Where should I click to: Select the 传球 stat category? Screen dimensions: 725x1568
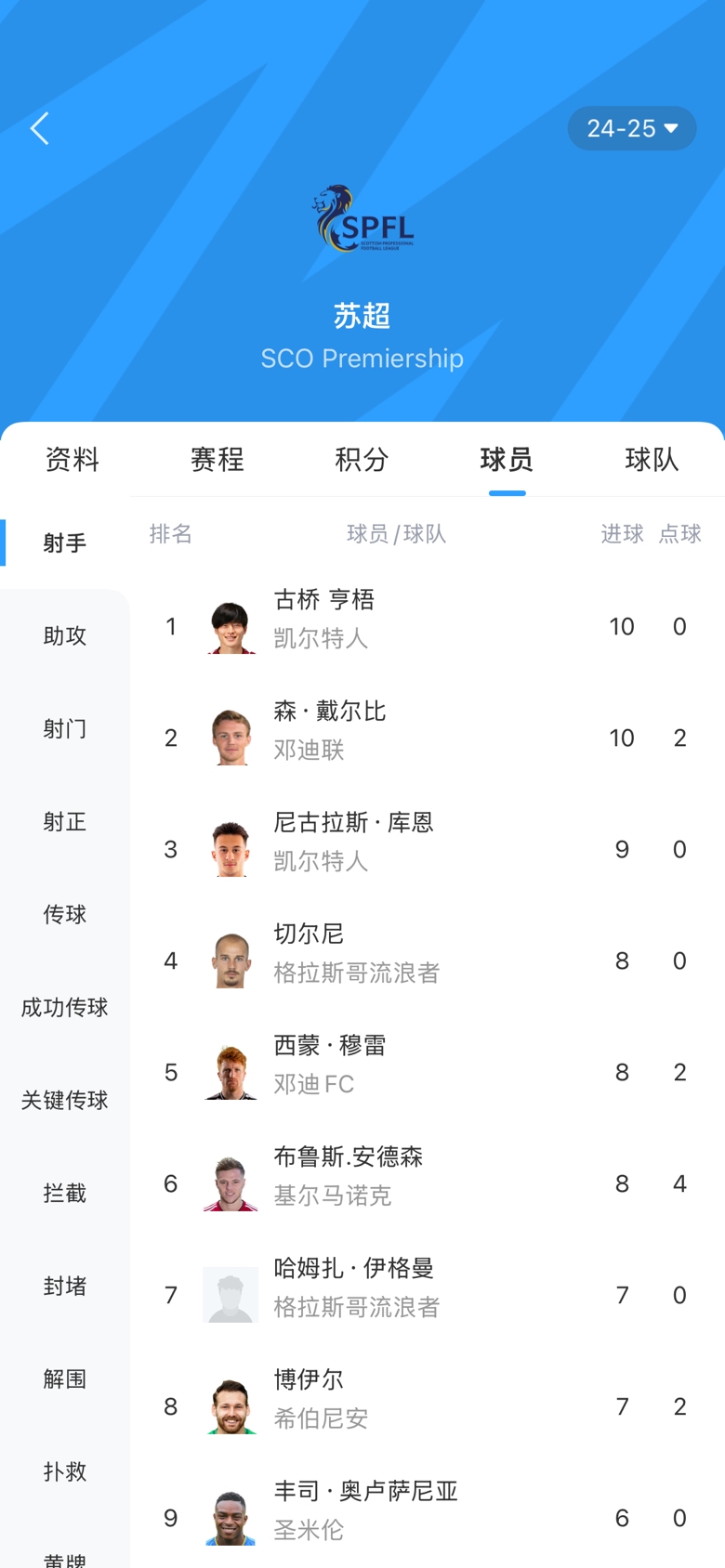[x=65, y=914]
